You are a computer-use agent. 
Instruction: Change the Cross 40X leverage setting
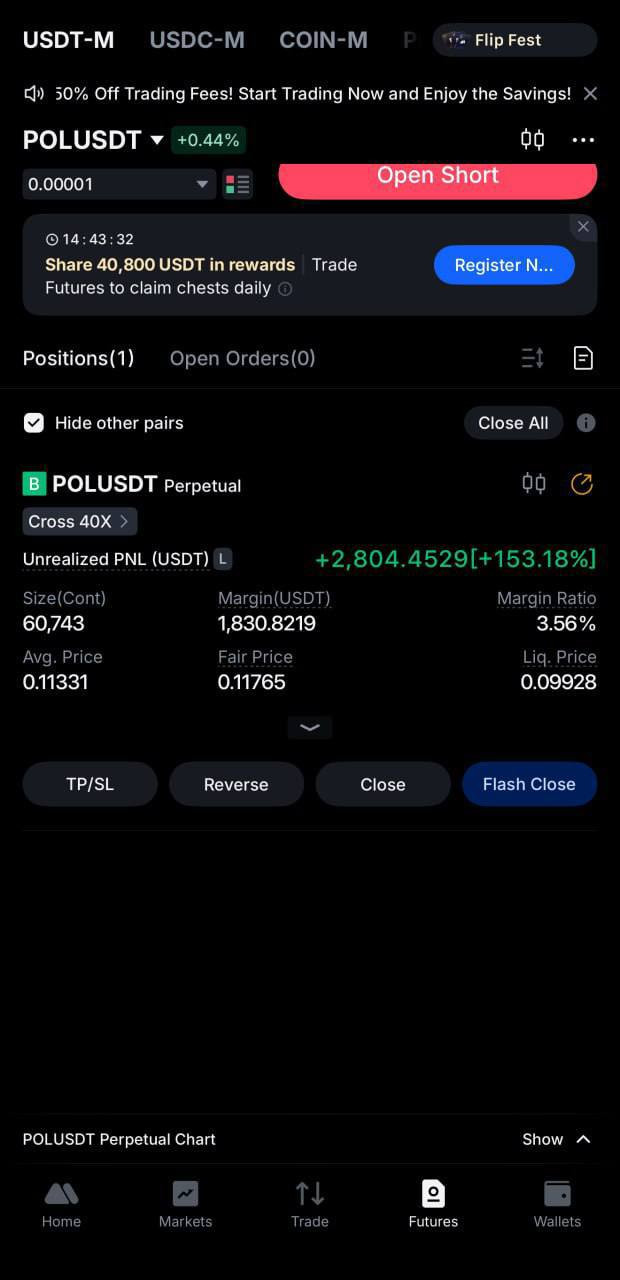(79, 521)
